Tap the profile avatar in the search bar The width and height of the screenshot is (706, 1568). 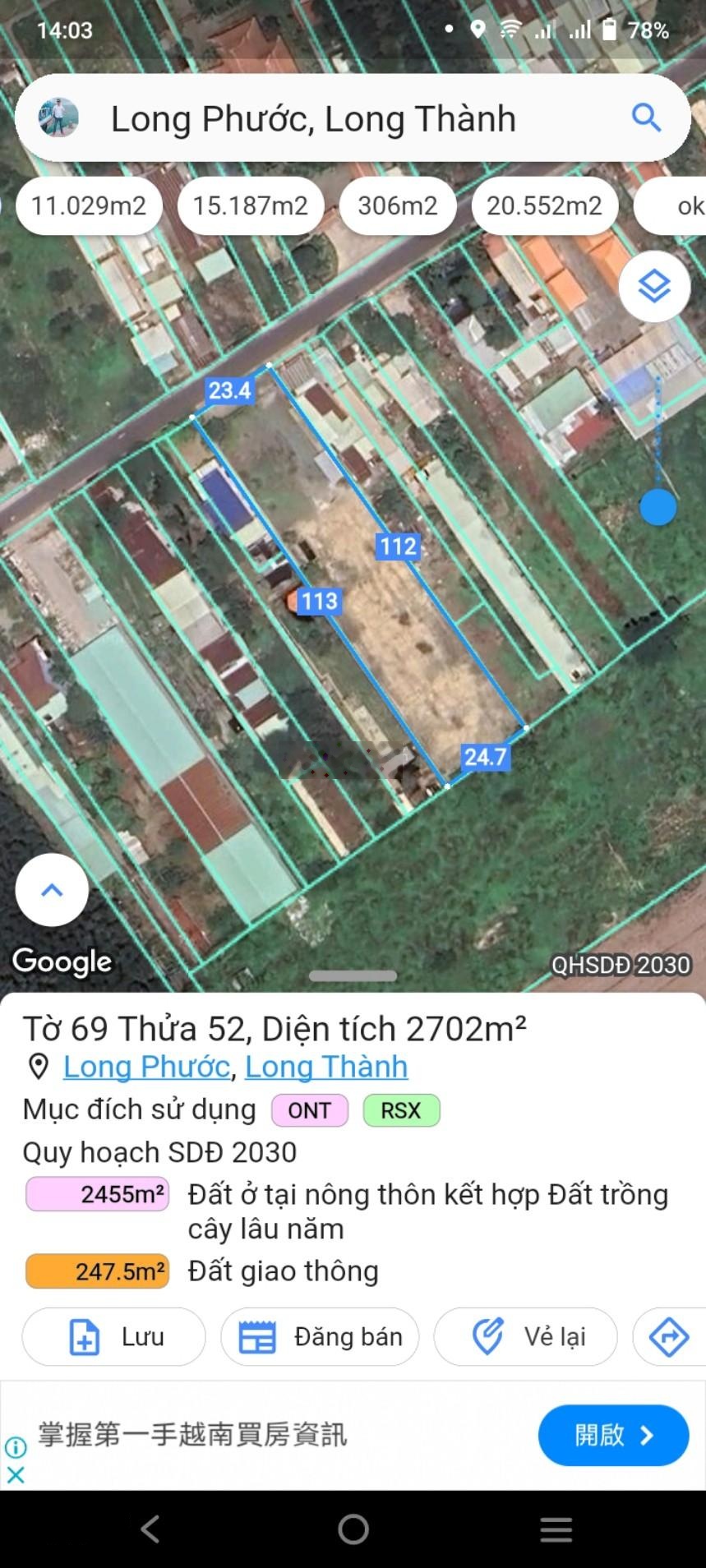coord(56,118)
